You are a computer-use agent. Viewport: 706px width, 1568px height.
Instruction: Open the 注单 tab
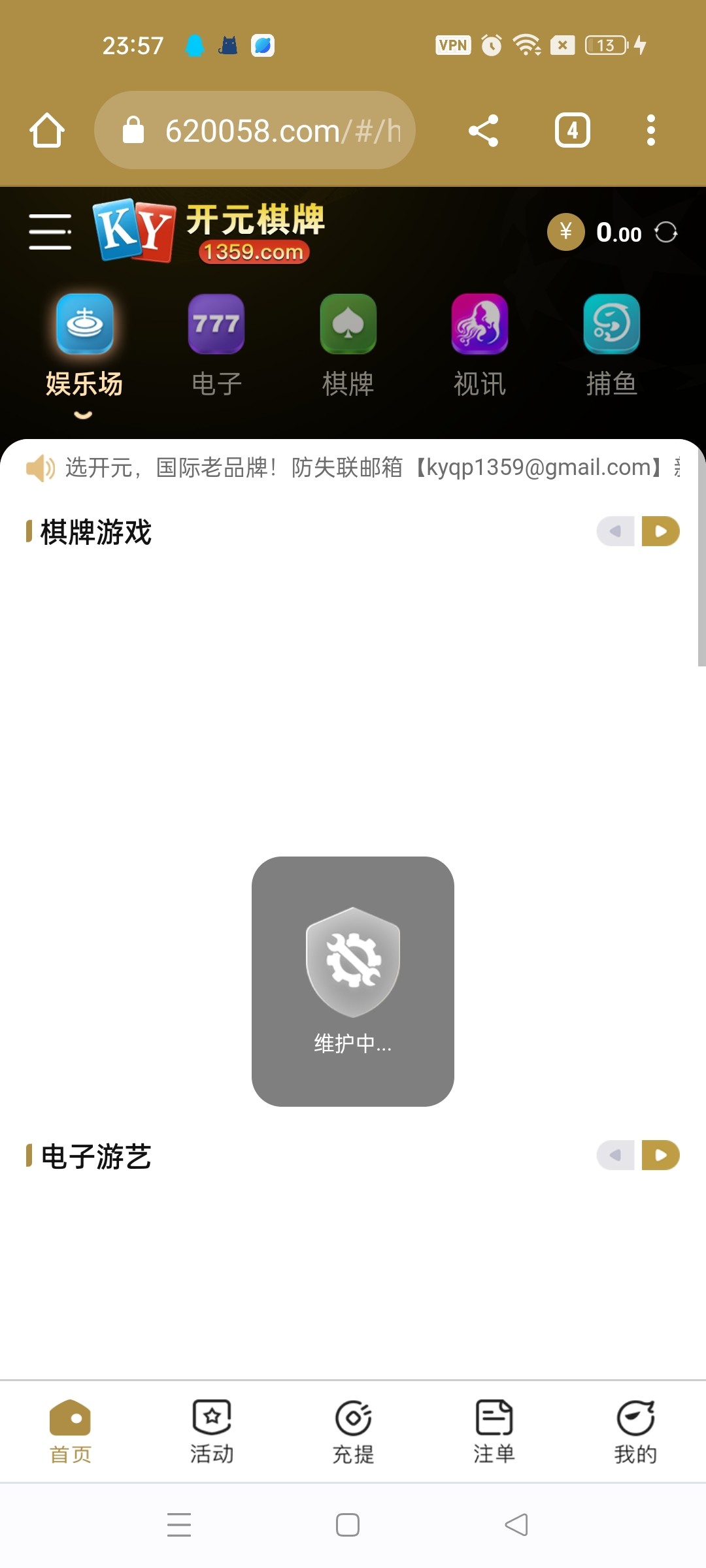pos(494,1432)
